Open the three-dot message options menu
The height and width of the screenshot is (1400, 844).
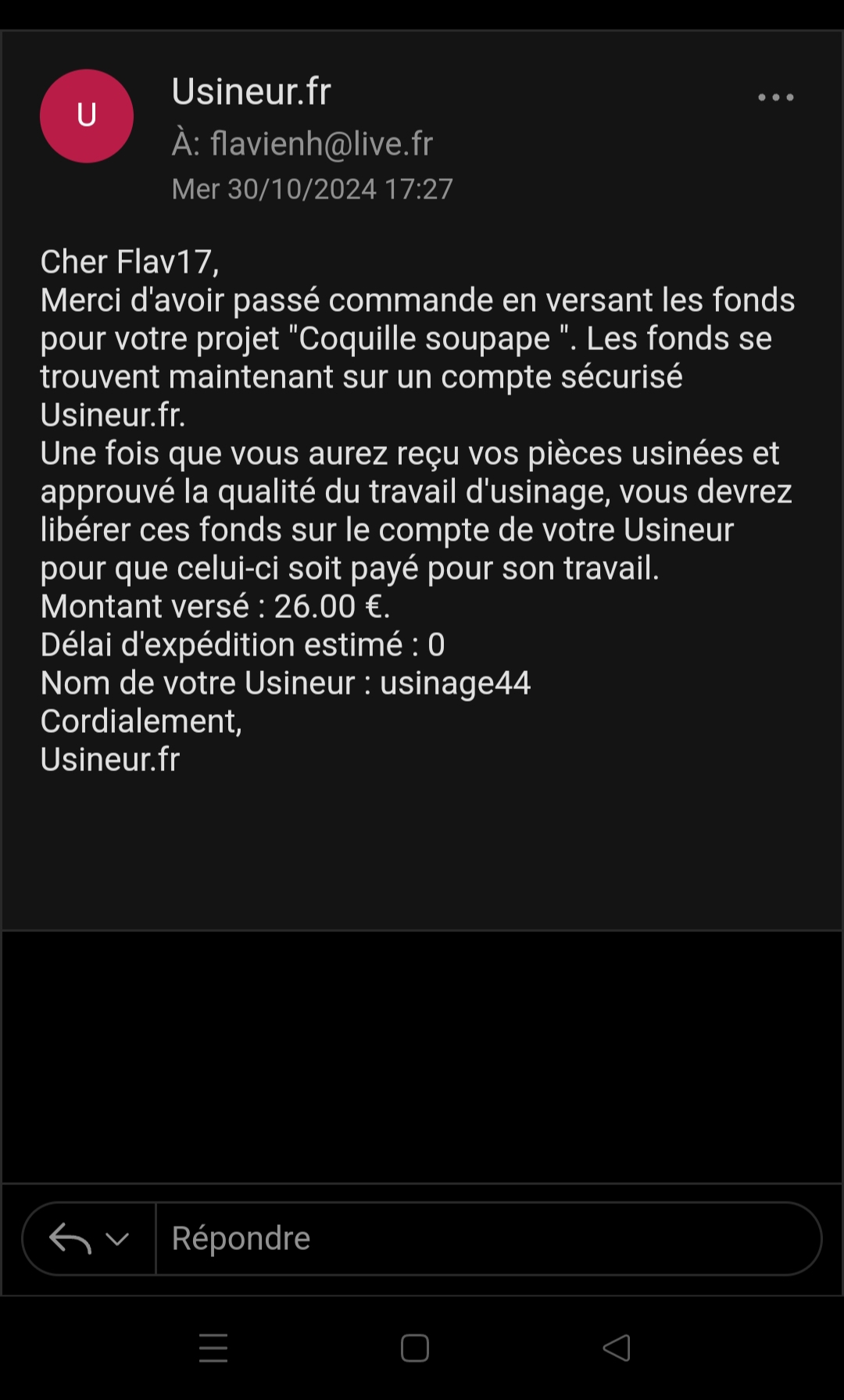tap(776, 98)
